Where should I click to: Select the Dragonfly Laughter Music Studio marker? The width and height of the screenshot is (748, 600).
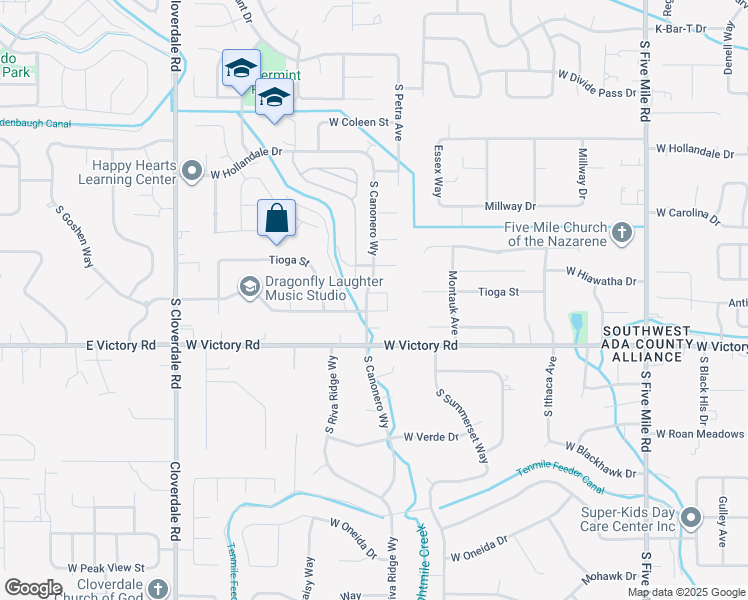pyautogui.click(x=249, y=287)
